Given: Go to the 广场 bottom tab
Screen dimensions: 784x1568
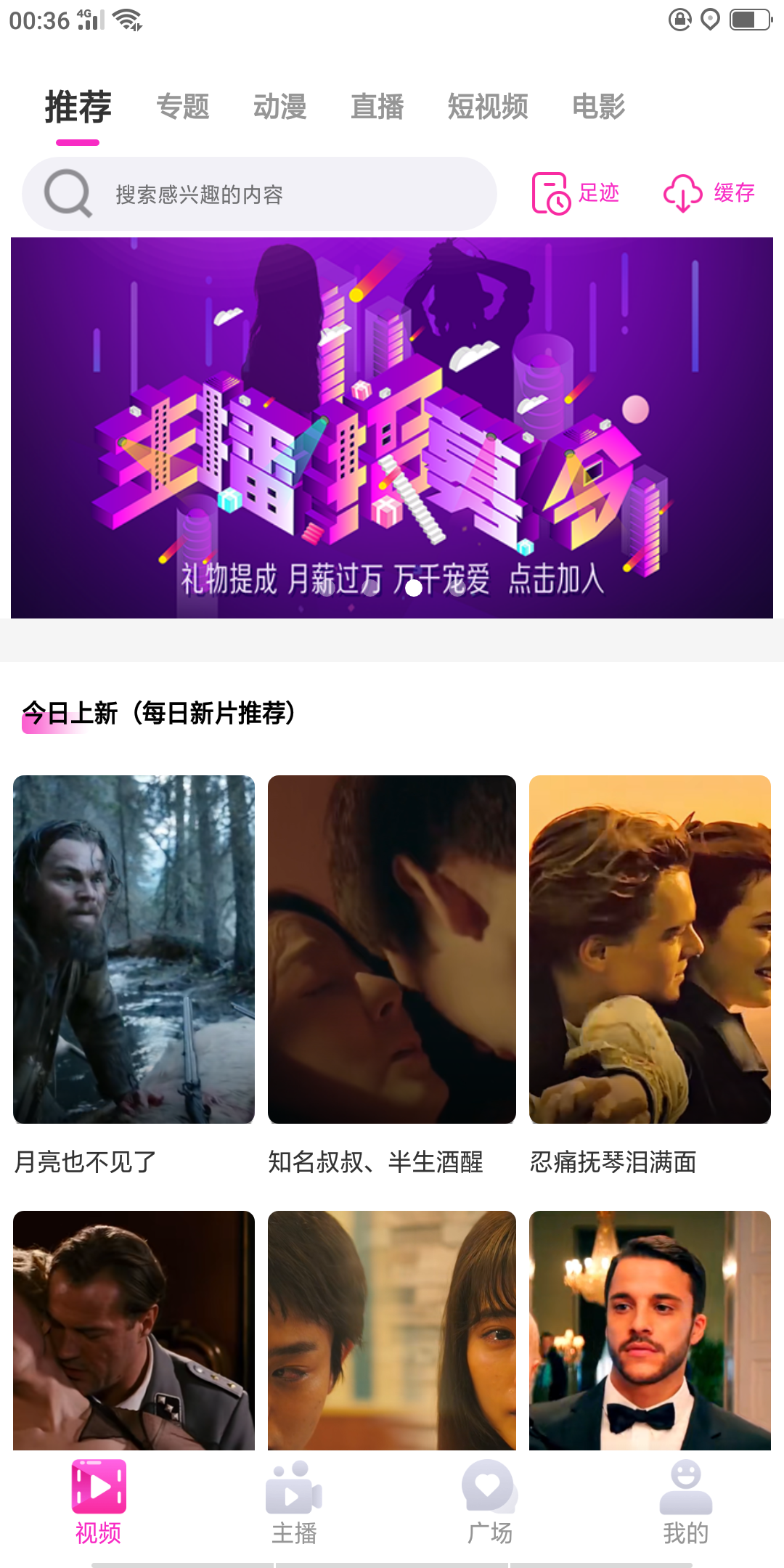Looking at the screenshot, I should pos(490,1503).
